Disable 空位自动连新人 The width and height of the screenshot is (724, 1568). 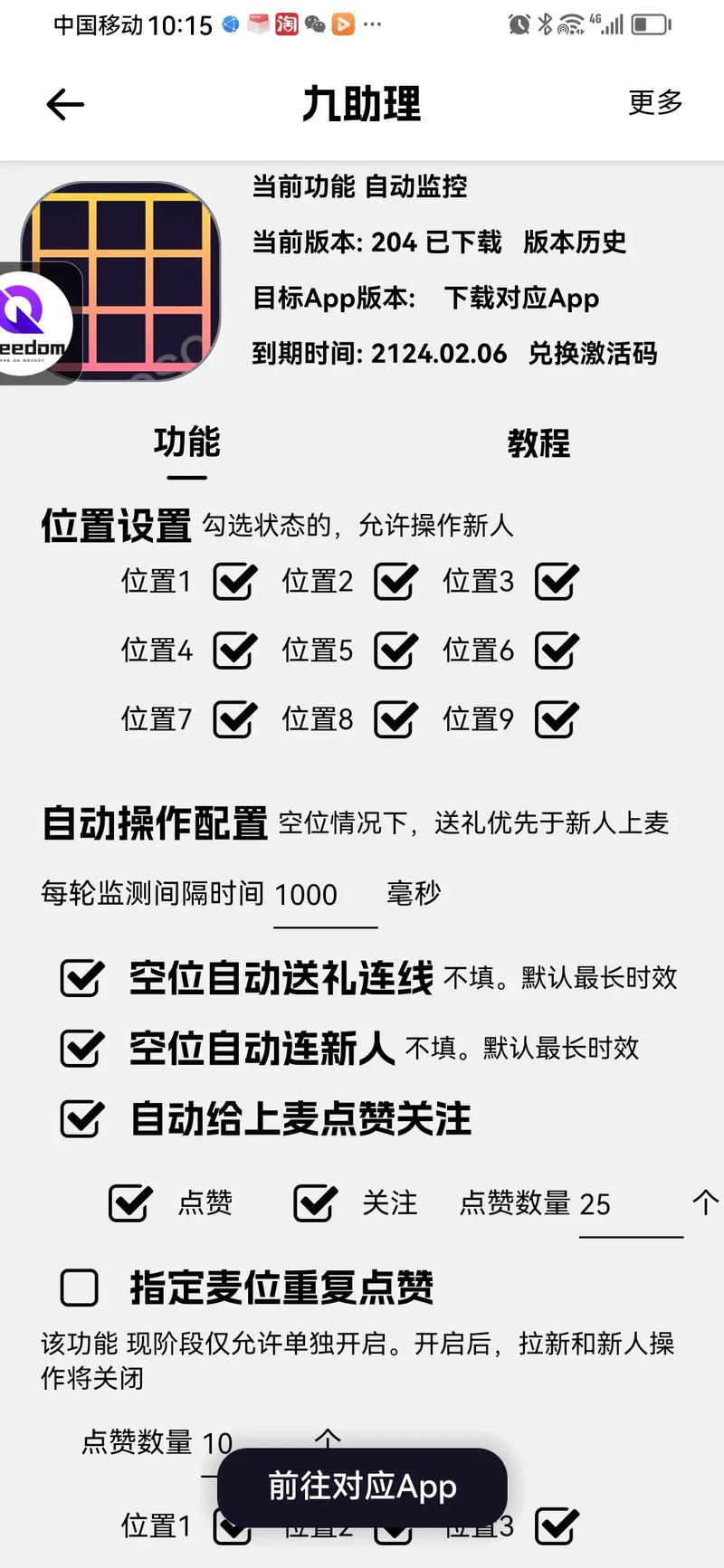click(82, 1048)
